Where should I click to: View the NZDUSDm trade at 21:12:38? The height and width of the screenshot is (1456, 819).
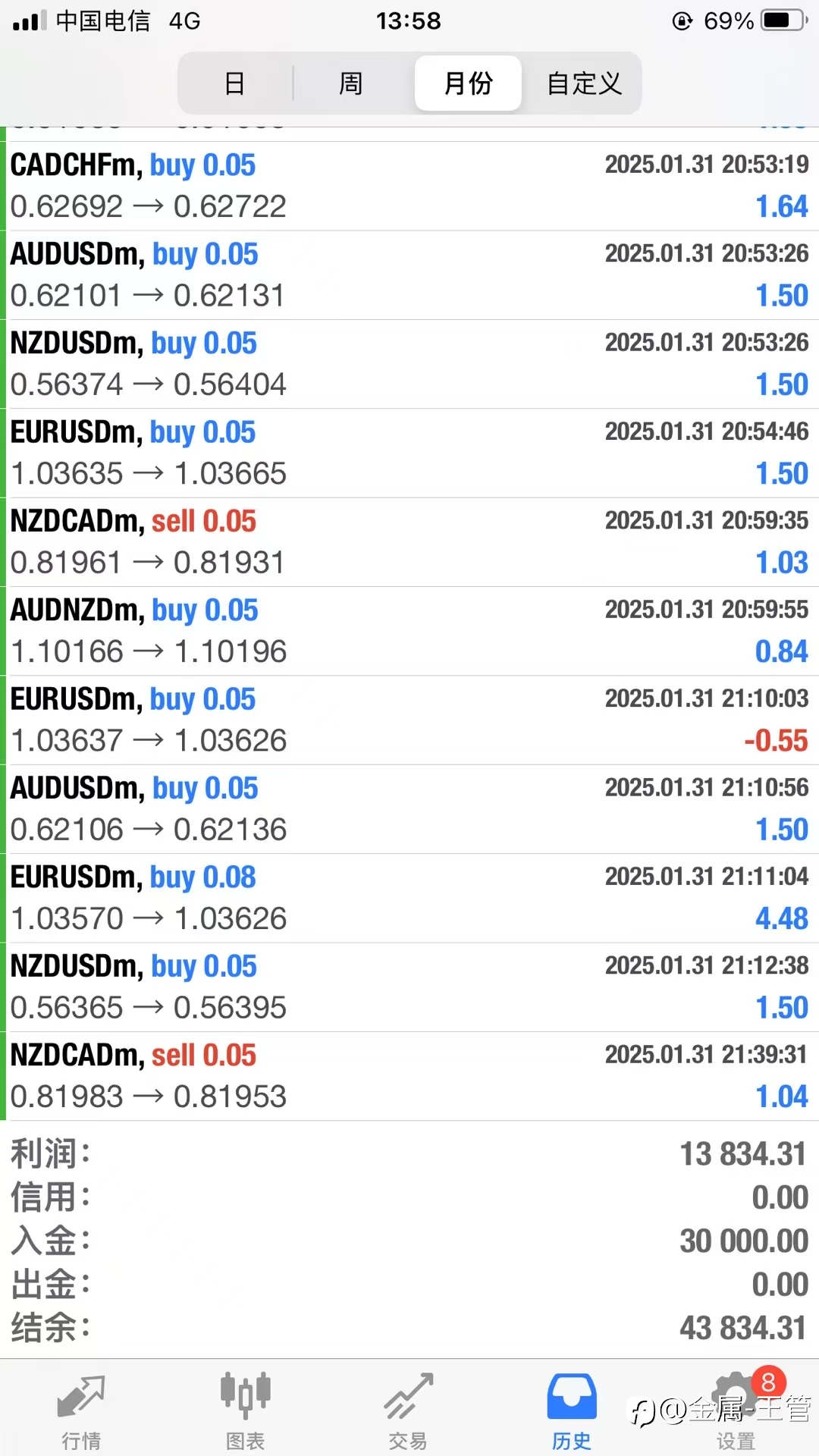(409, 987)
